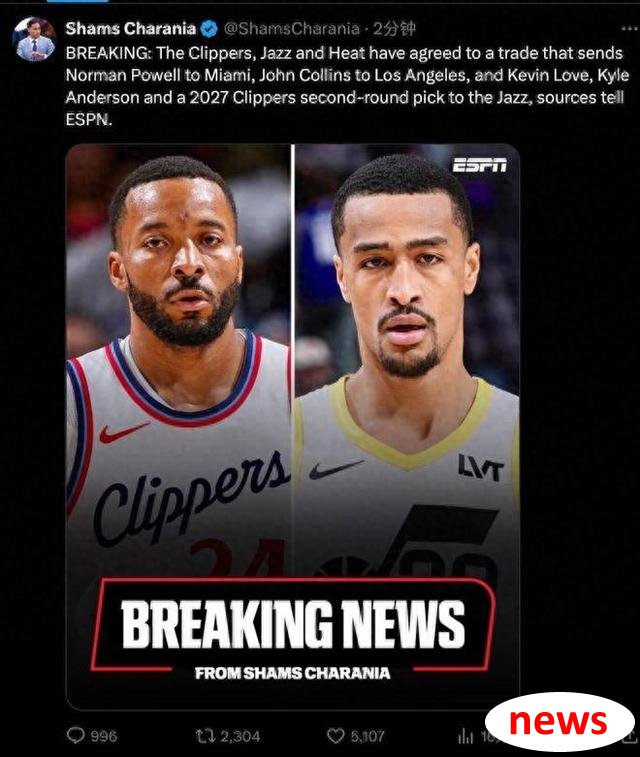640x757 pixels.
Task: Like the Shams Charania tweet
Action: (x=337, y=736)
